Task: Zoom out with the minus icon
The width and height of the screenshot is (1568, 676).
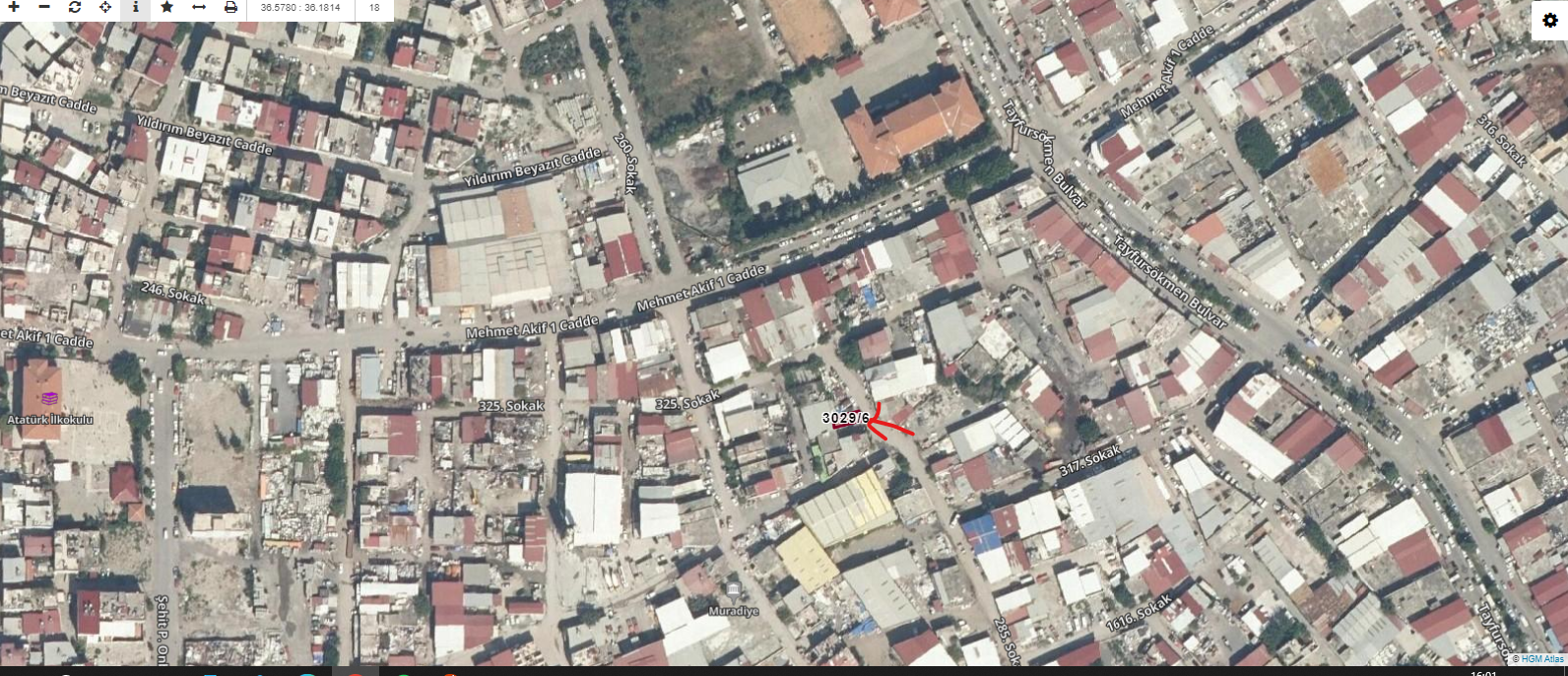Action: [44, 7]
